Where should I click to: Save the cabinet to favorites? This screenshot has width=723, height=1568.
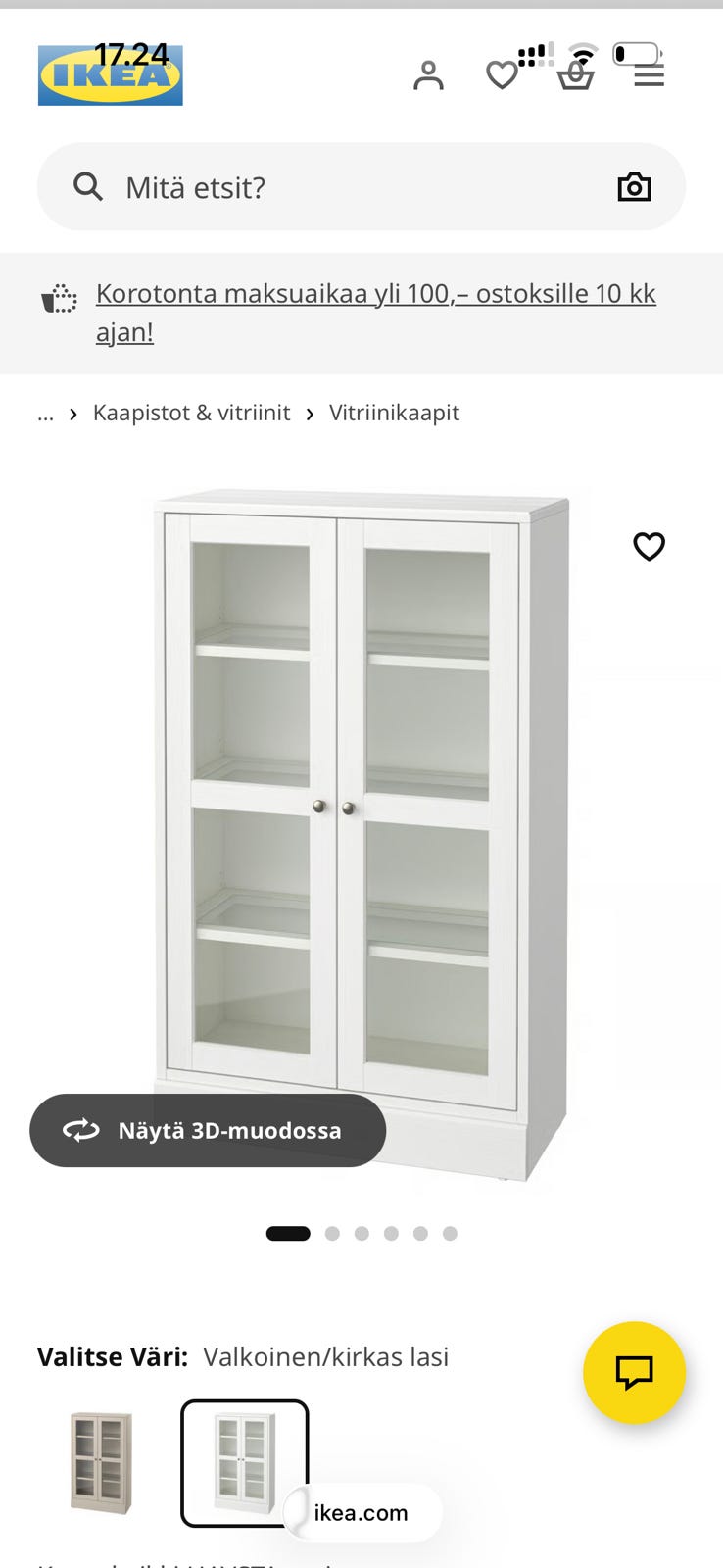(x=649, y=546)
